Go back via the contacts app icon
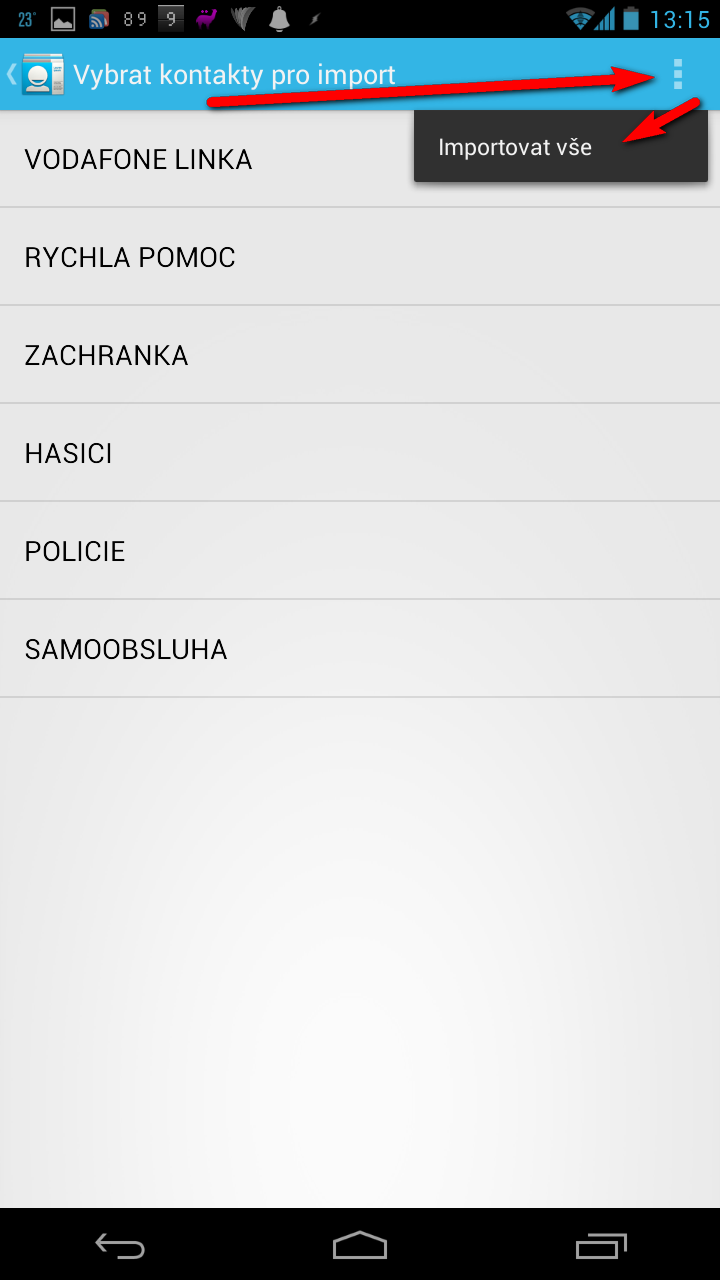Image resolution: width=720 pixels, height=1280 pixels. click(x=36, y=75)
